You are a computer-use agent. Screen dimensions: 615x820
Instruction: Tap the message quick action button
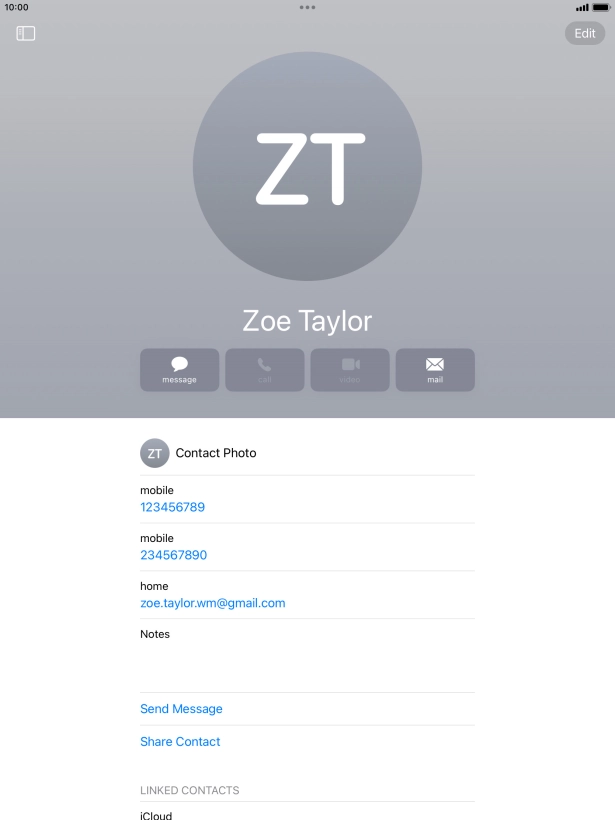pyautogui.click(x=179, y=370)
